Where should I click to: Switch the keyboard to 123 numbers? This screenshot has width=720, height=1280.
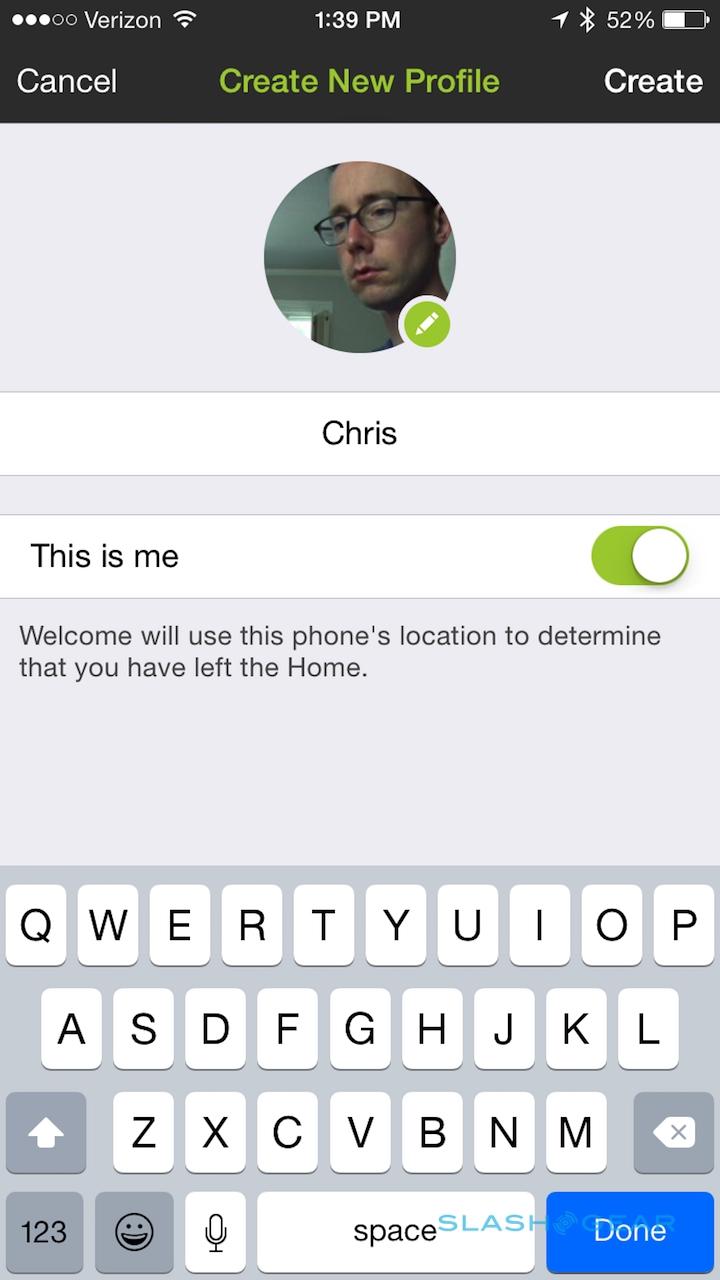coord(44,1231)
